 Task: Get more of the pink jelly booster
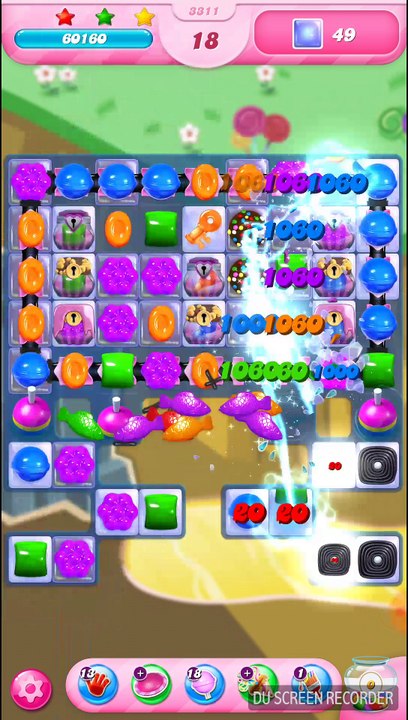[151, 685]
